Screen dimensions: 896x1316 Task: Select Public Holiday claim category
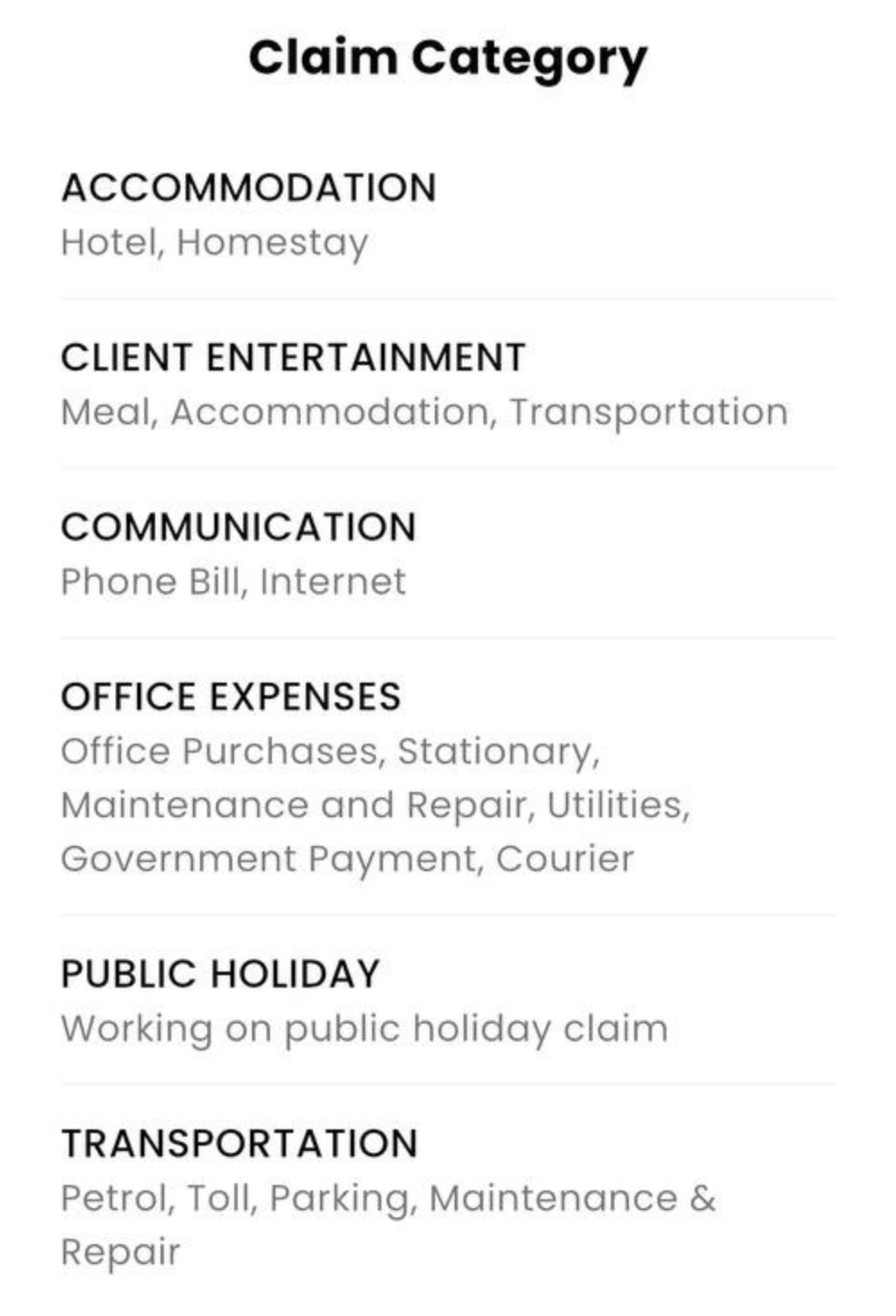point(221,999)
